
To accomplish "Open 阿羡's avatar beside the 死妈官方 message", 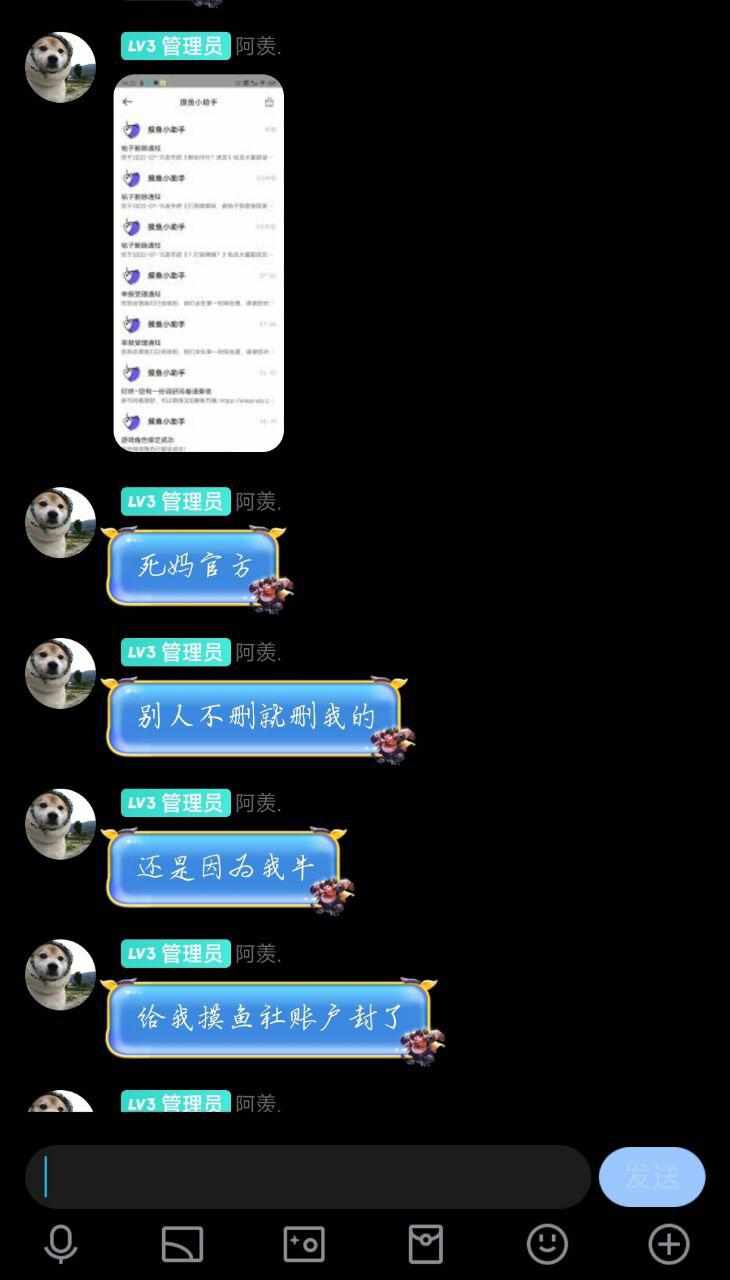I will pos(60,523).
